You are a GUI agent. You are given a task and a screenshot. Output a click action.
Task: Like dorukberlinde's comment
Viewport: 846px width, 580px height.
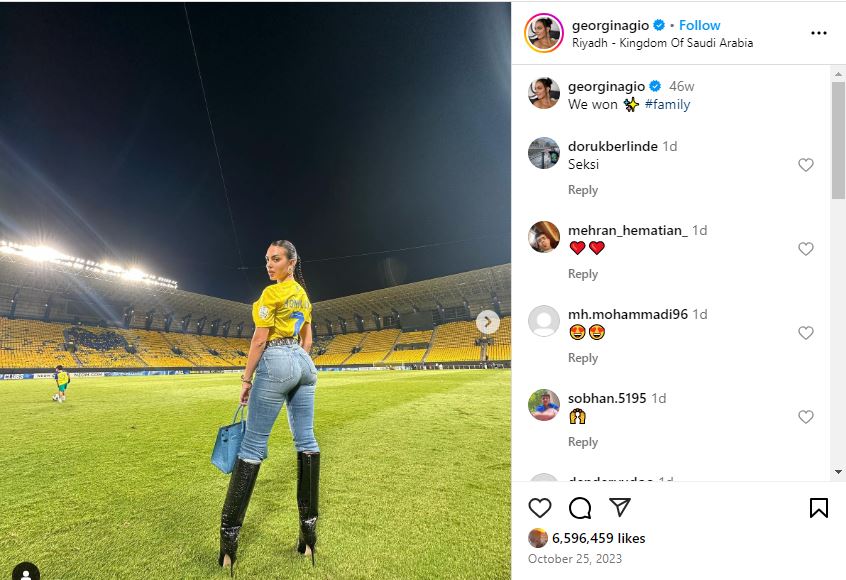coord(806,165)
